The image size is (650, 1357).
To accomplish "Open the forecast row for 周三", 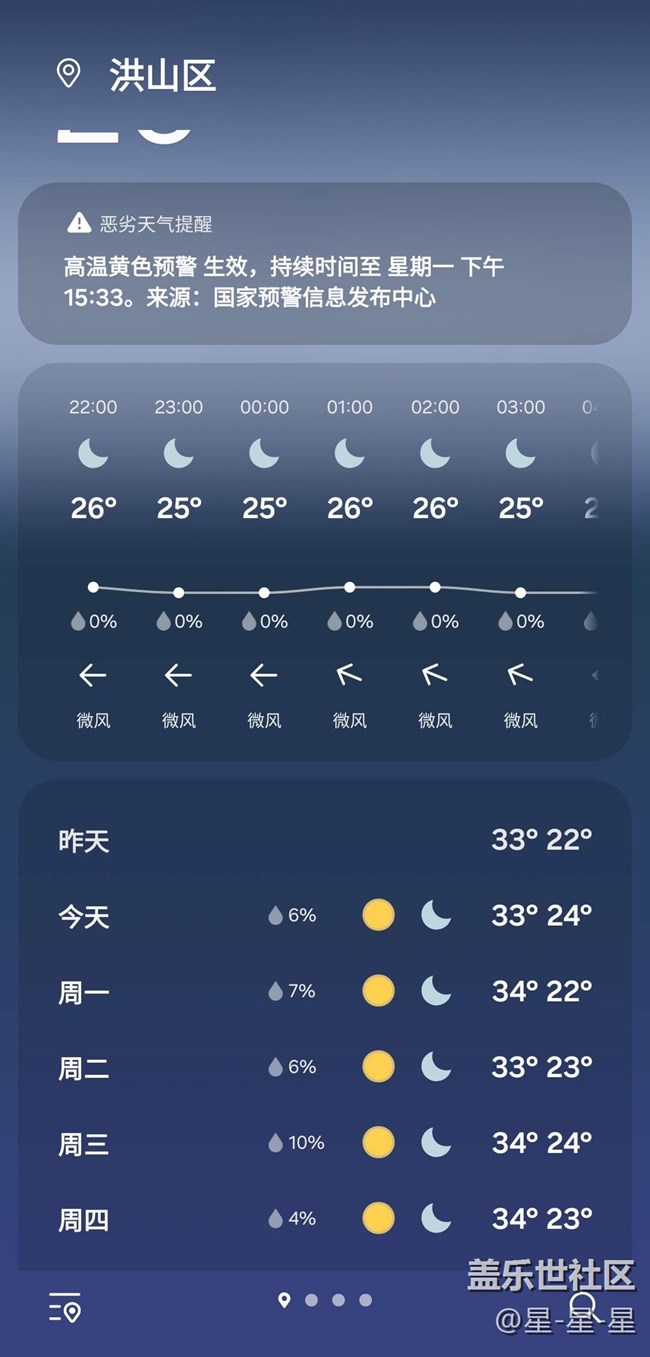I will tap(325, 1142).
